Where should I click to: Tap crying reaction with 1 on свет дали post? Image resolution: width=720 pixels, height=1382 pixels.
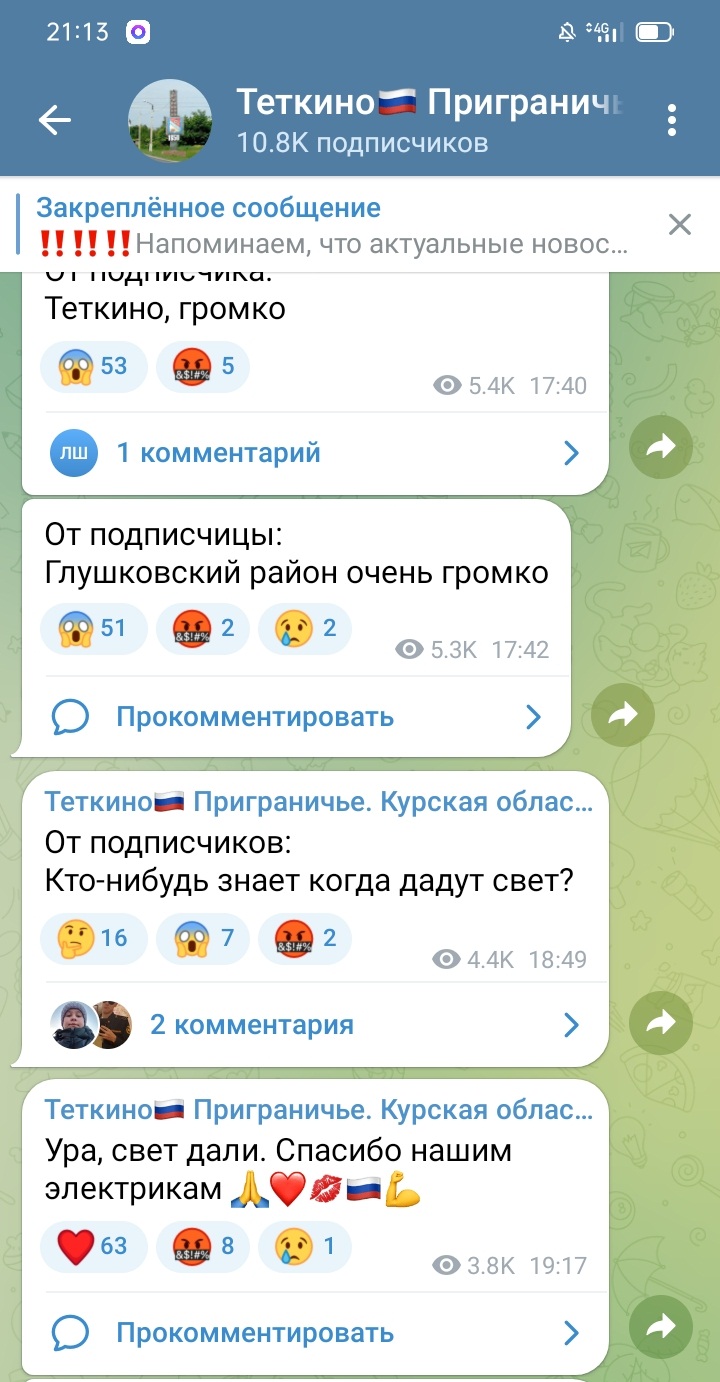pyautogui.click(x=304, y=1246)
